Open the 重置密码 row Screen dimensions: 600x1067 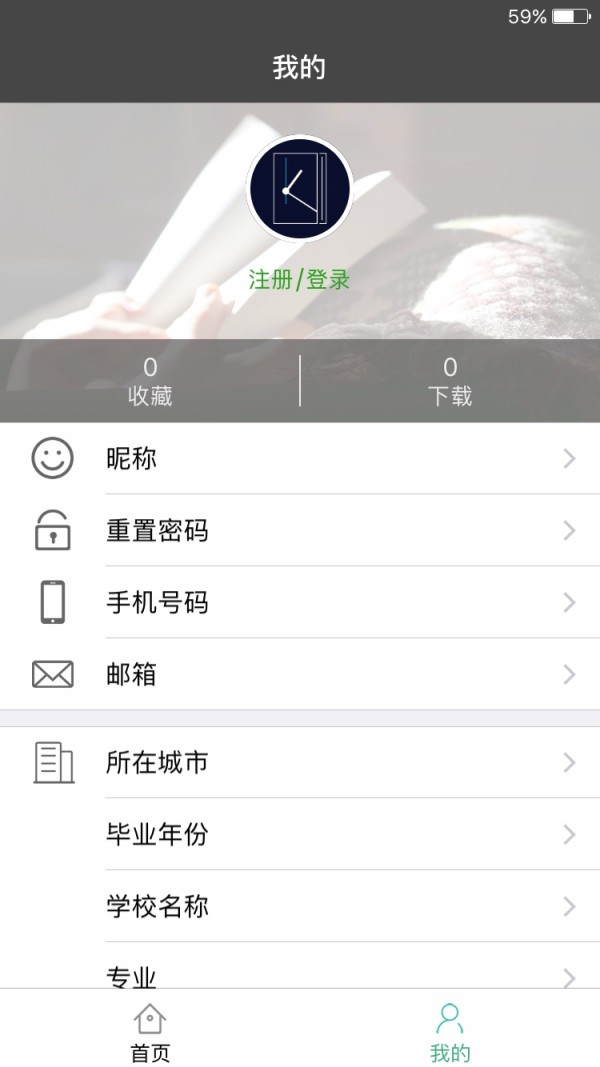tap(300, 531)
